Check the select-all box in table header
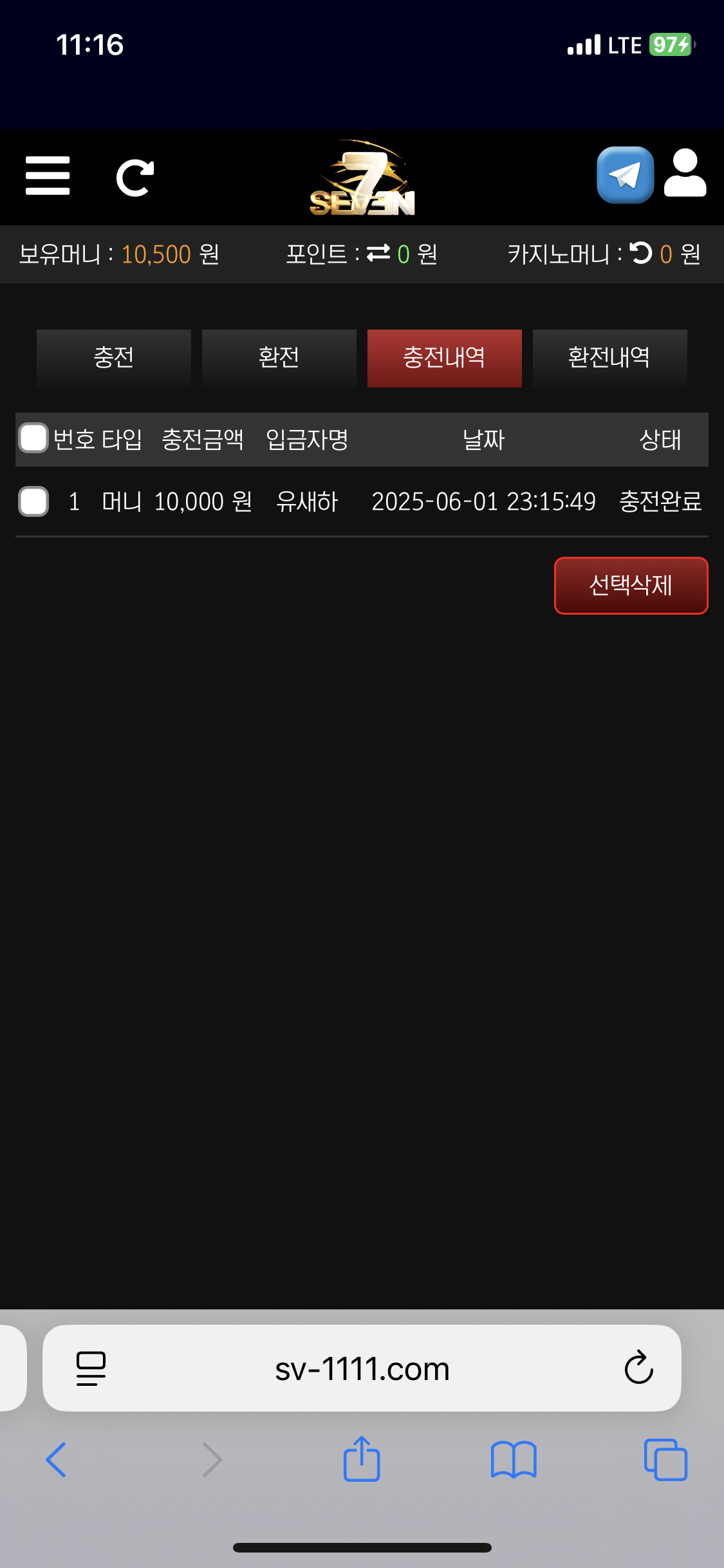The image size is (724, 1568). (x=33, y=438)
